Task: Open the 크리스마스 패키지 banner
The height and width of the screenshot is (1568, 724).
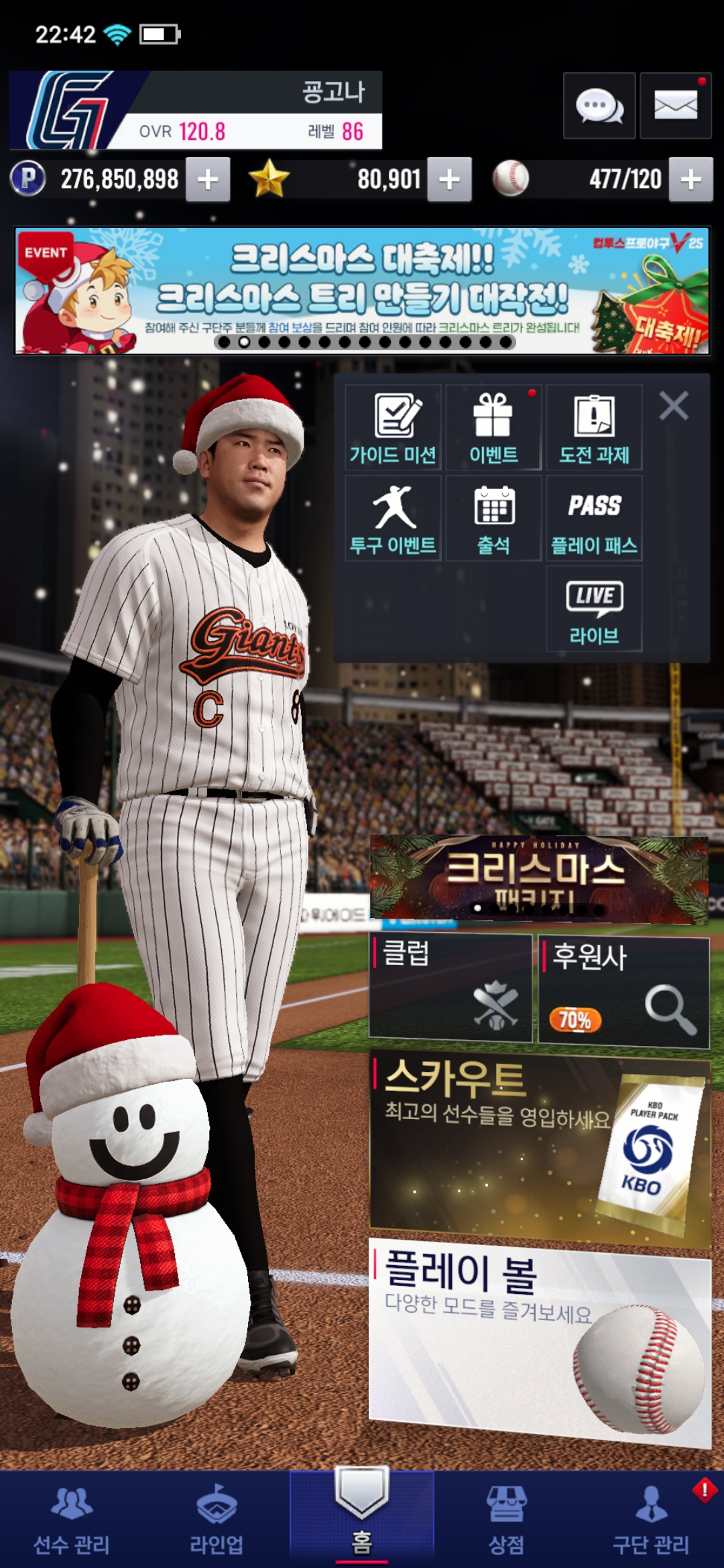Action: pyautogui.click(x=539, y=876)
